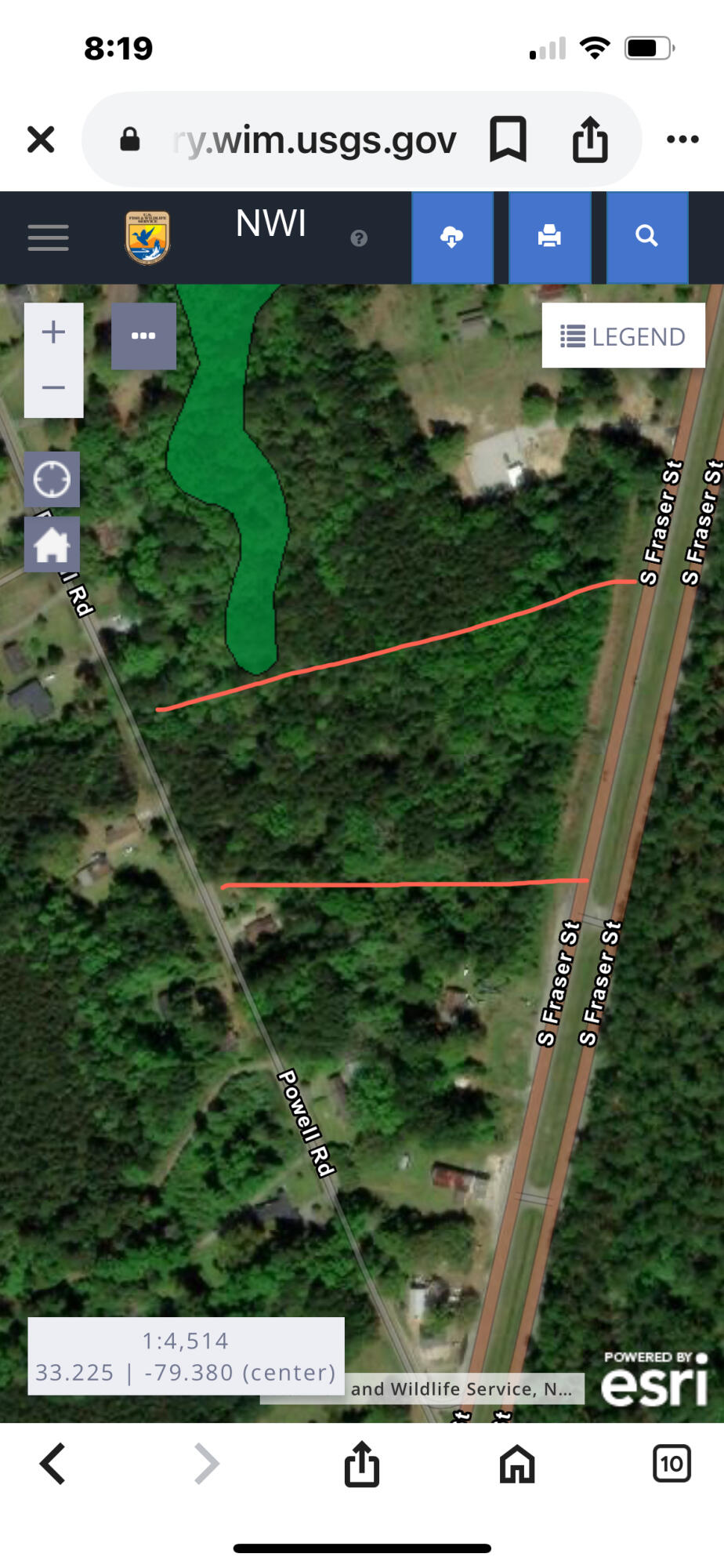Go to the browser home page
The height and width of the screenshot is (1568, 724).
[517, 1464]
